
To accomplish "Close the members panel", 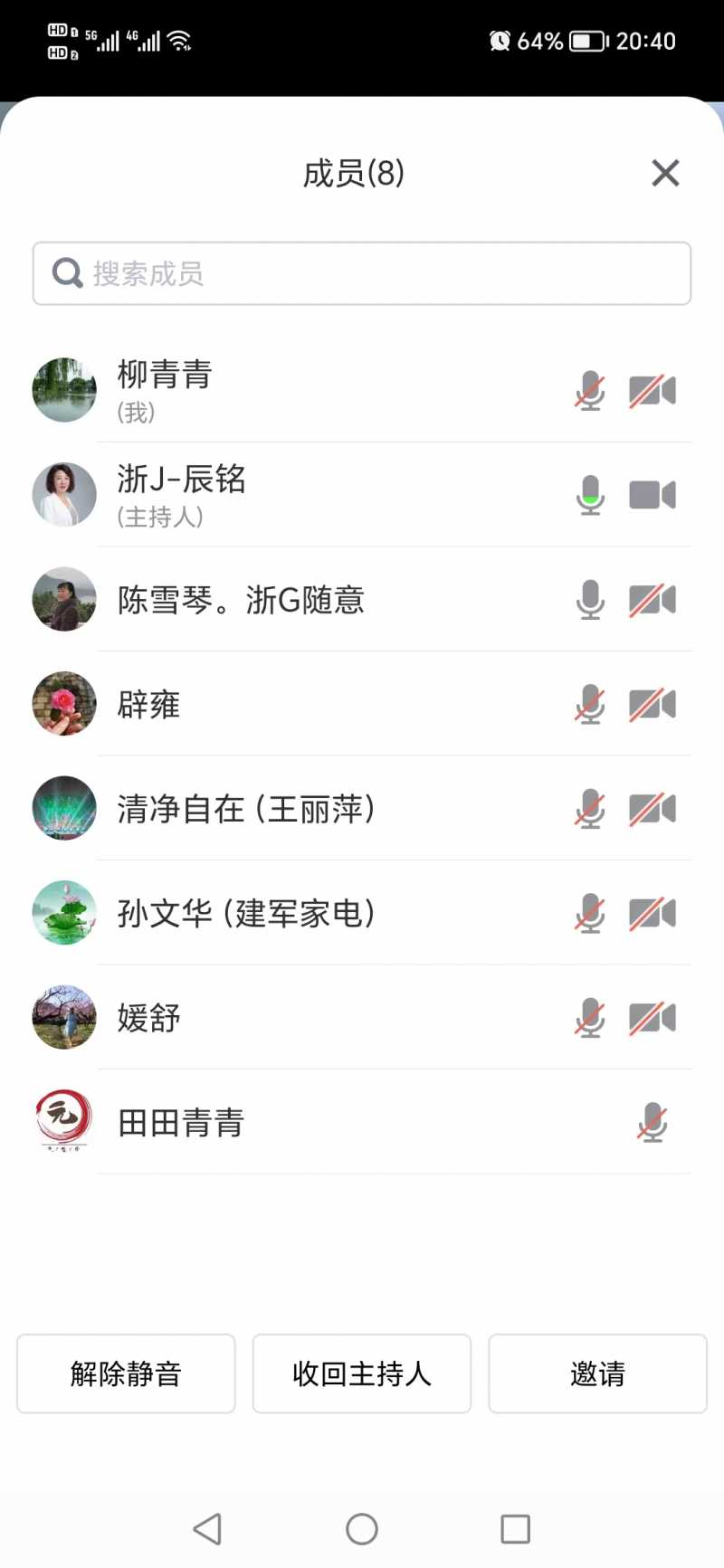I will click(665, 173).
